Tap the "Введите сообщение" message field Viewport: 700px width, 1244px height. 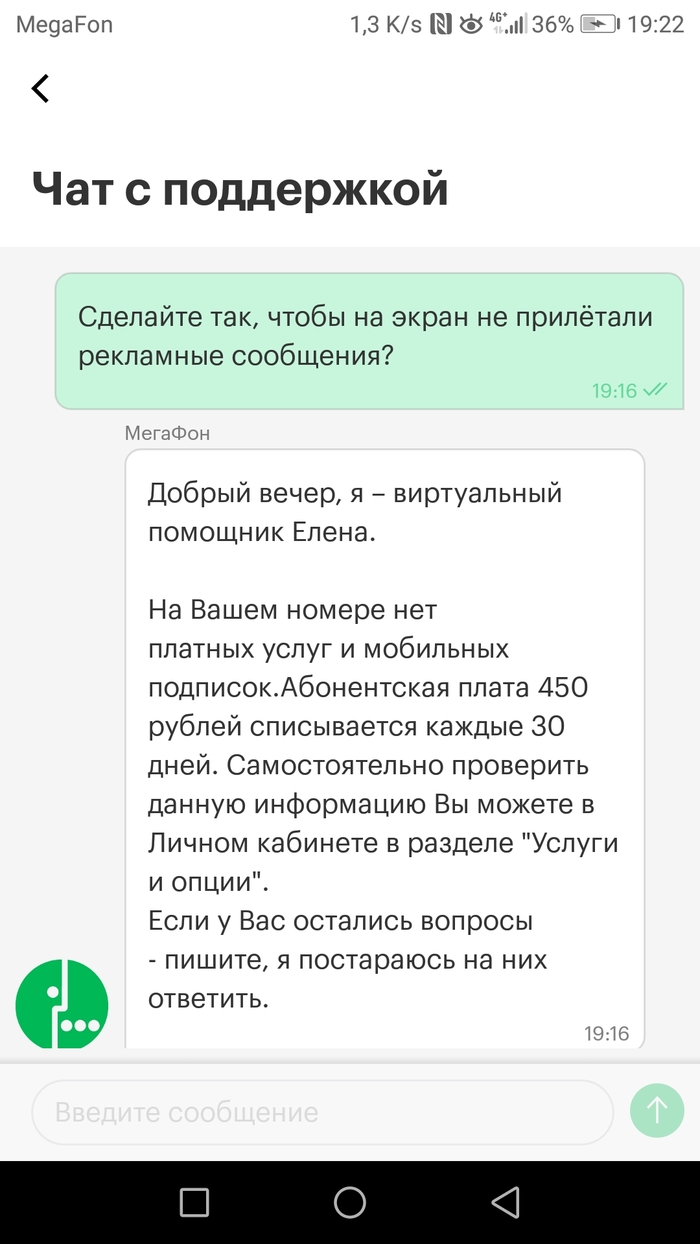tap(320, 1112)
